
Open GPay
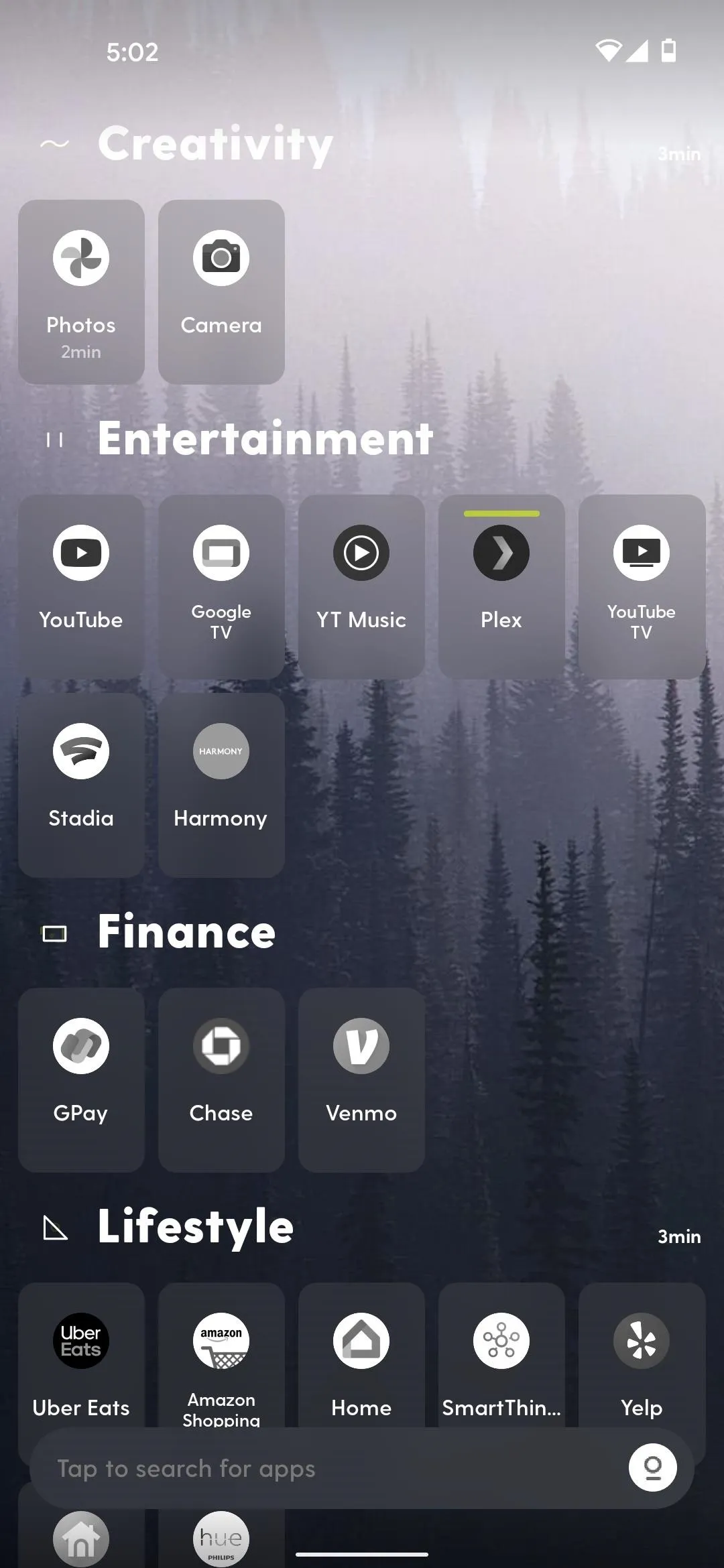point(81,1080)
